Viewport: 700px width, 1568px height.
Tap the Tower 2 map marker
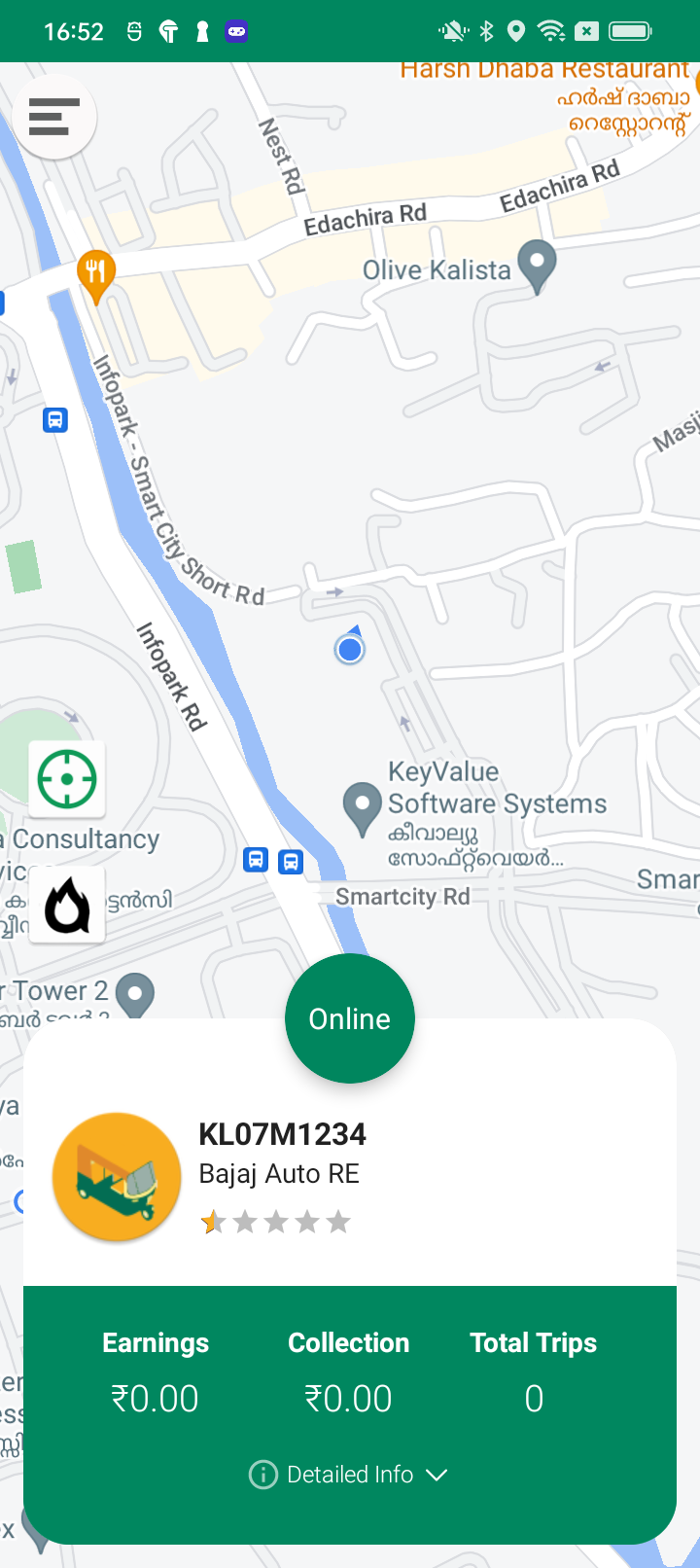tap(136, 994)
